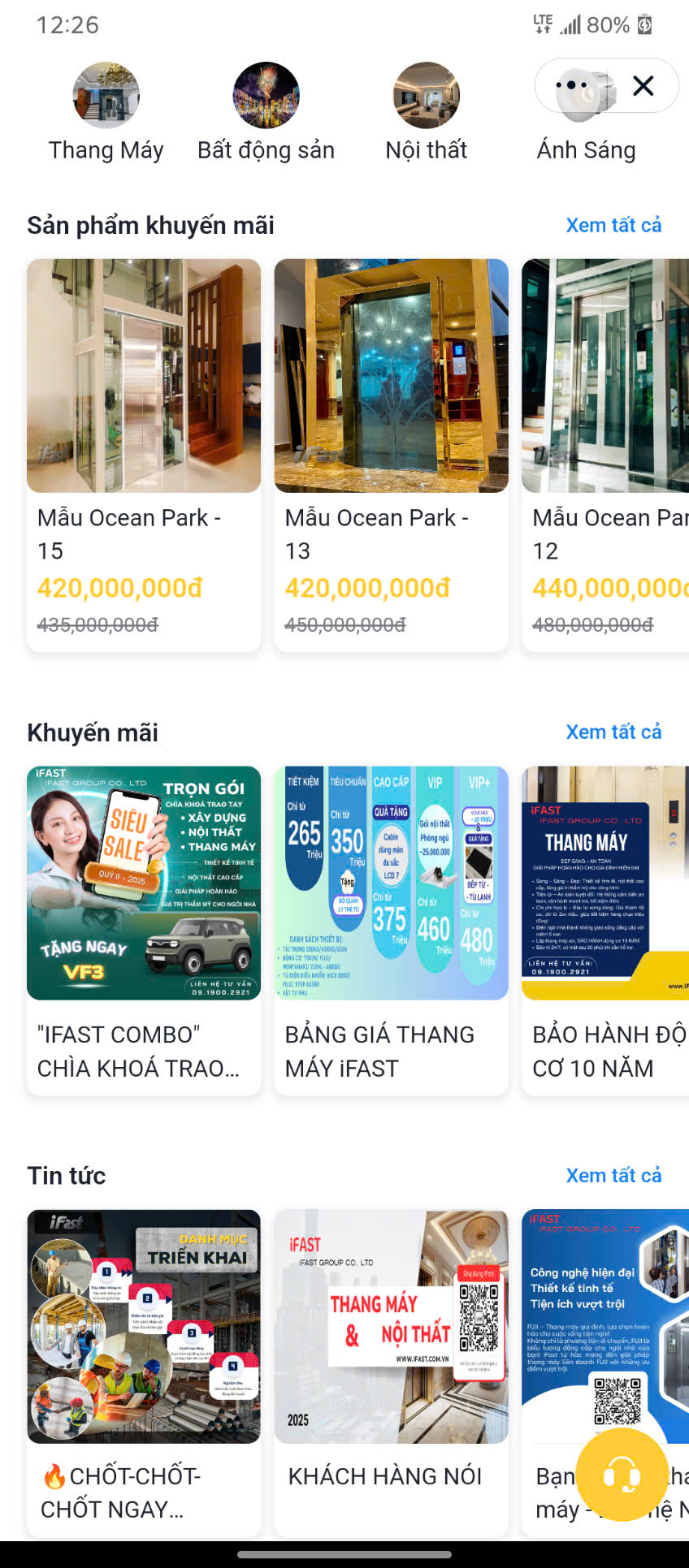689x1568 pixels.
Task: View all Tin tức articles
Action: point(613,1175)
